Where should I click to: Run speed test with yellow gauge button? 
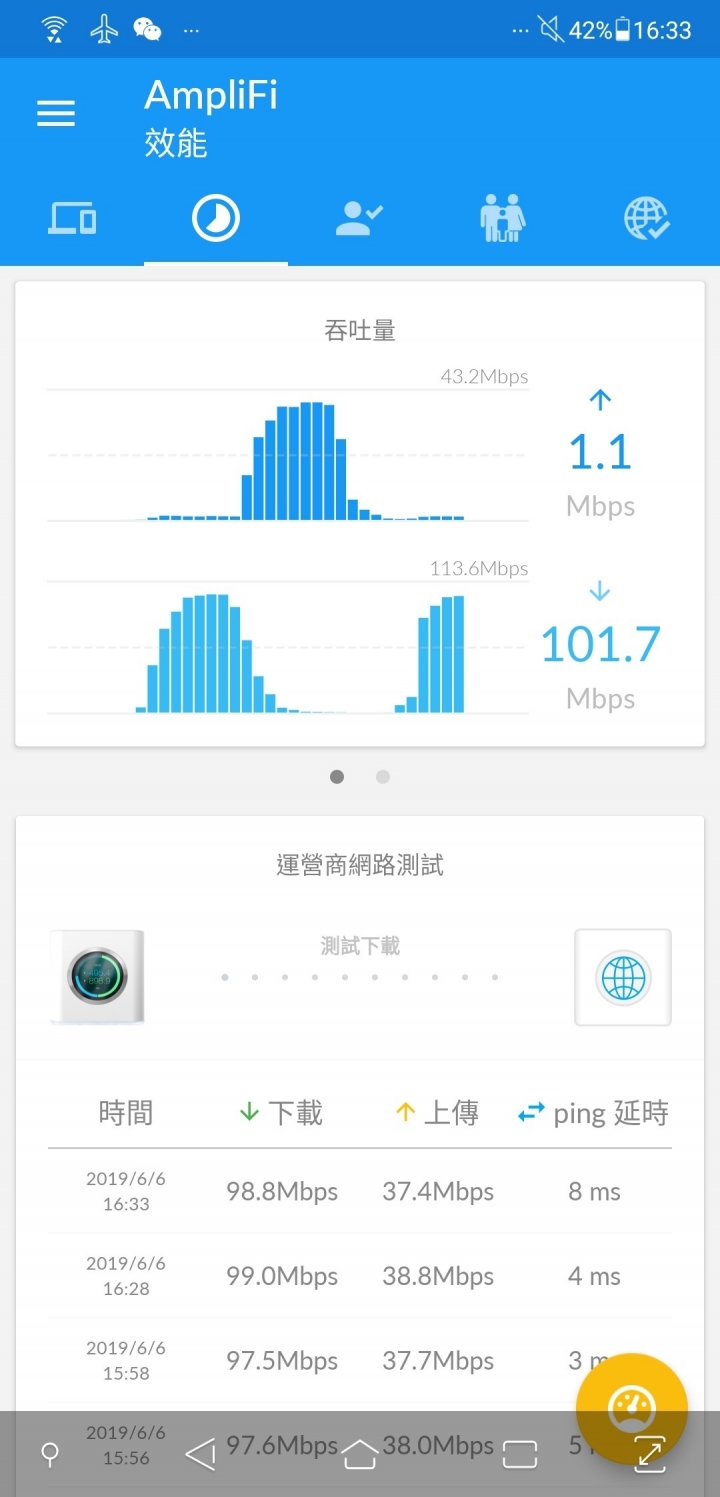click(x=632, y=1408)
